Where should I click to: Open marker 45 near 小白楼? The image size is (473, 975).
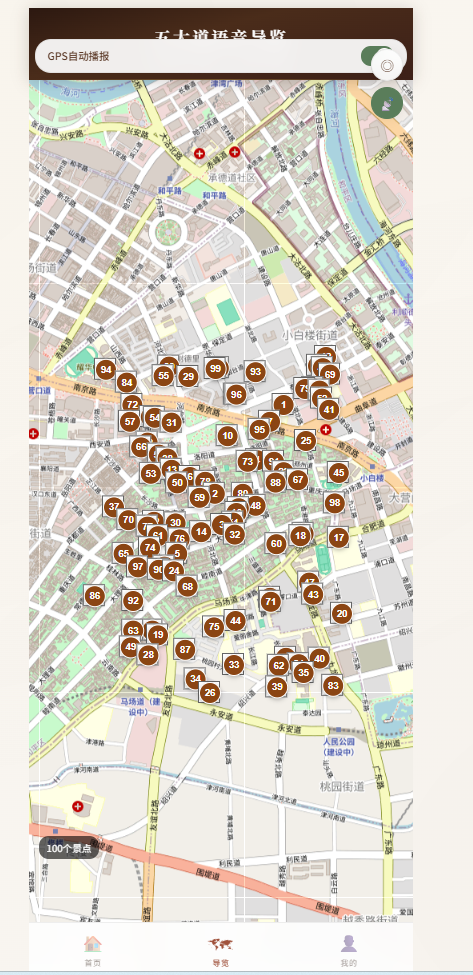(338, 473)
